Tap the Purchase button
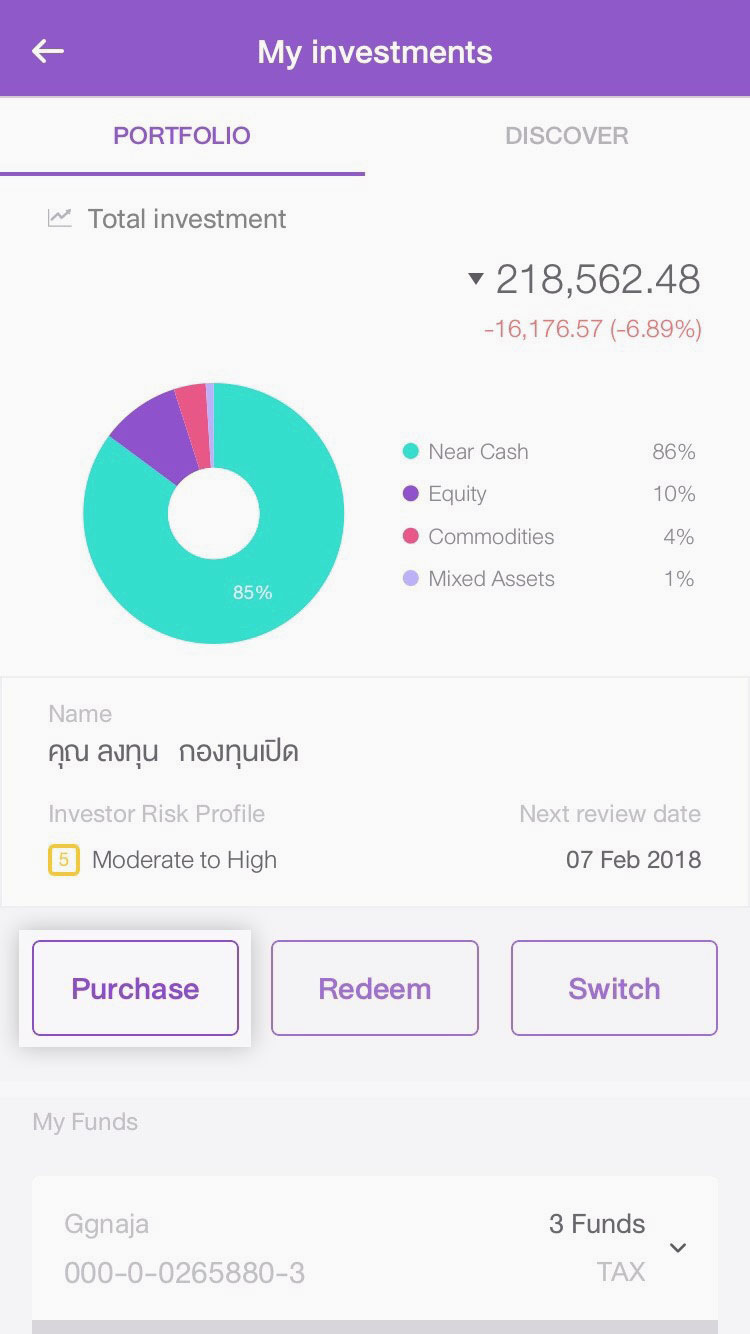Viewport: 750px width, 1334px height. 135,988
